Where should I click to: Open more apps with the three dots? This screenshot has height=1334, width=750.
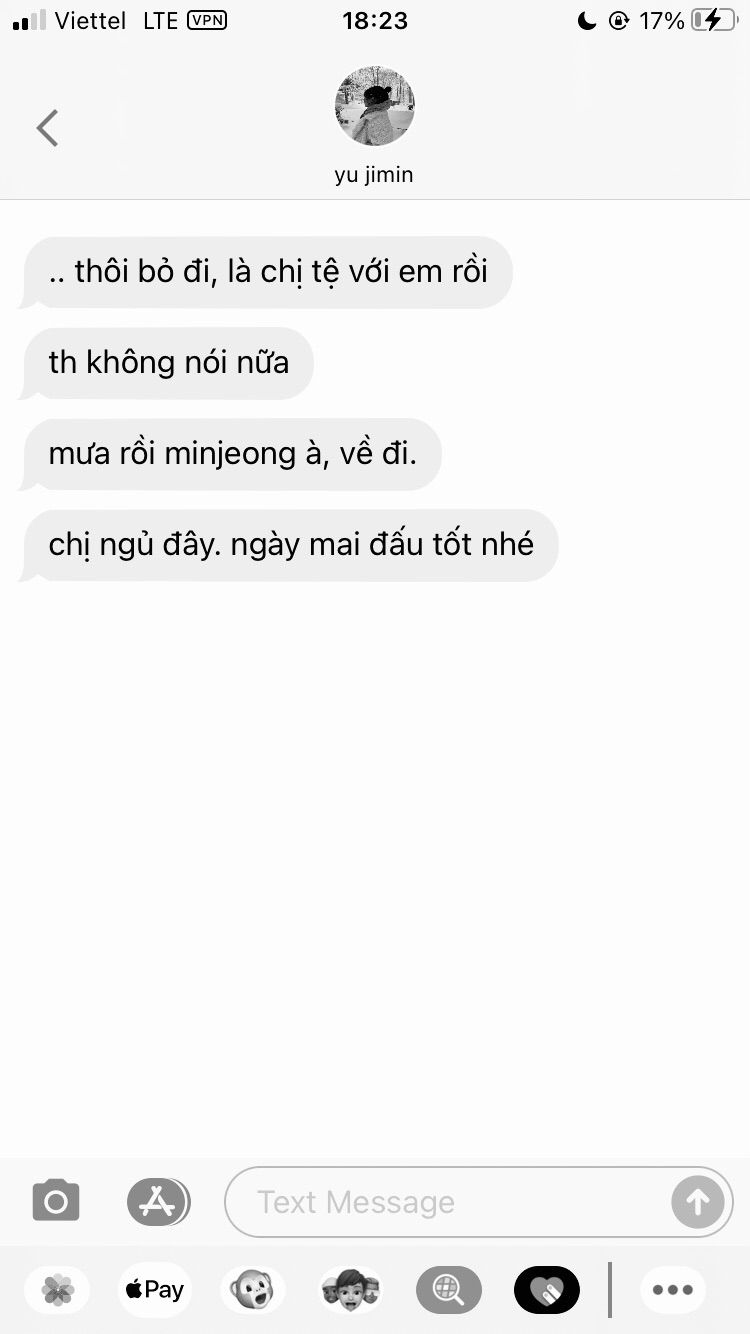click(673, 1290)
